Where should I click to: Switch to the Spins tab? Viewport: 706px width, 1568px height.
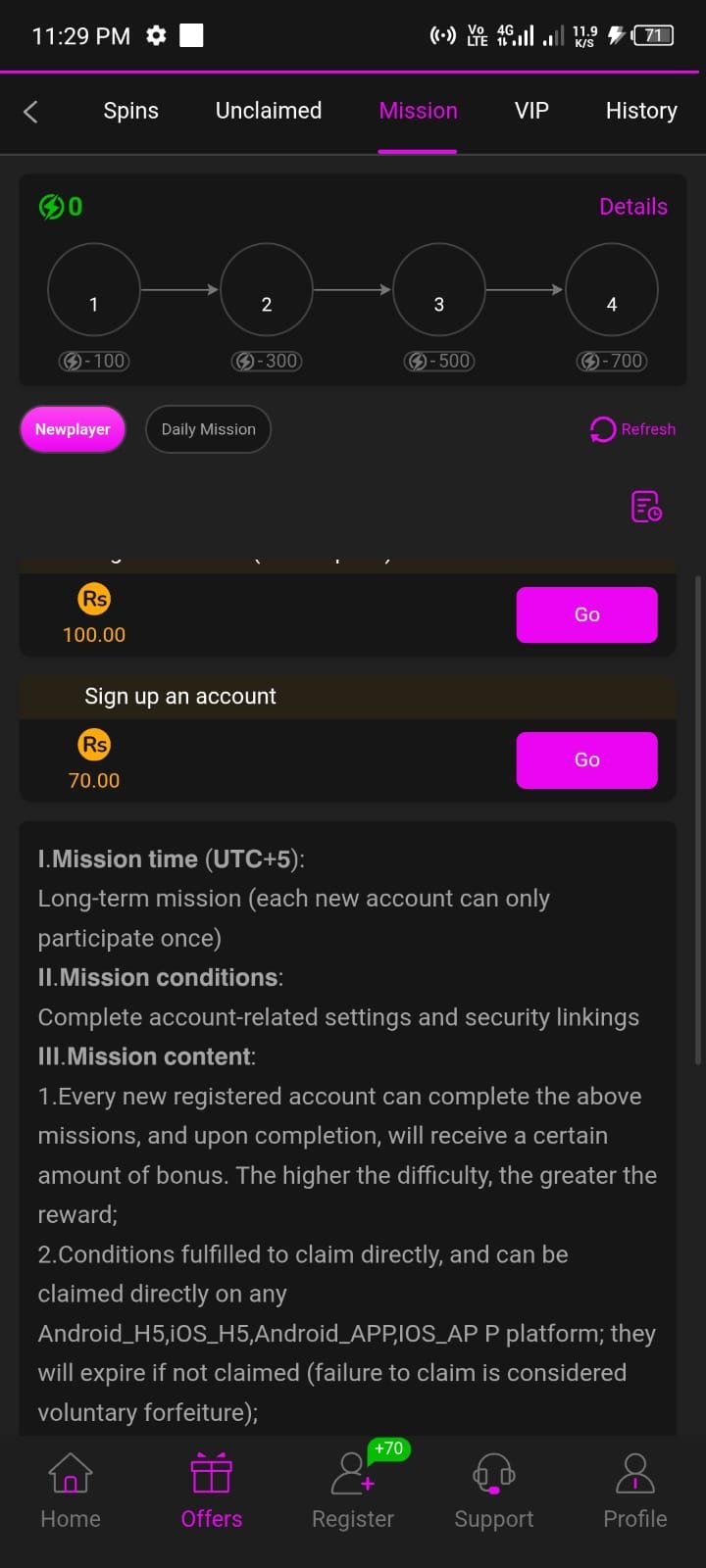click(x=130, y=111)
